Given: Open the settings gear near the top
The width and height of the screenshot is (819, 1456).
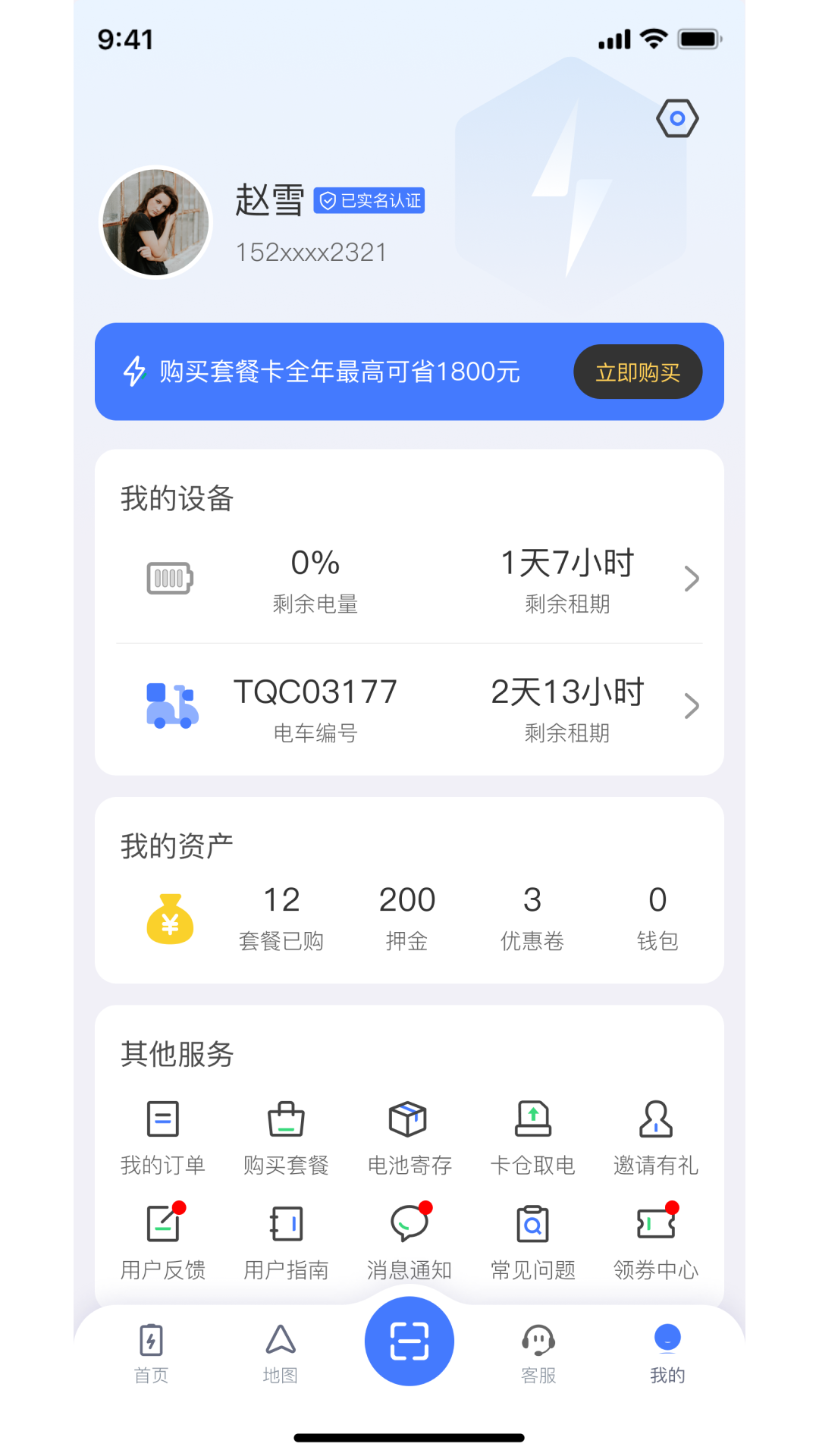Looking at the screenshot, I should [677, 118].
